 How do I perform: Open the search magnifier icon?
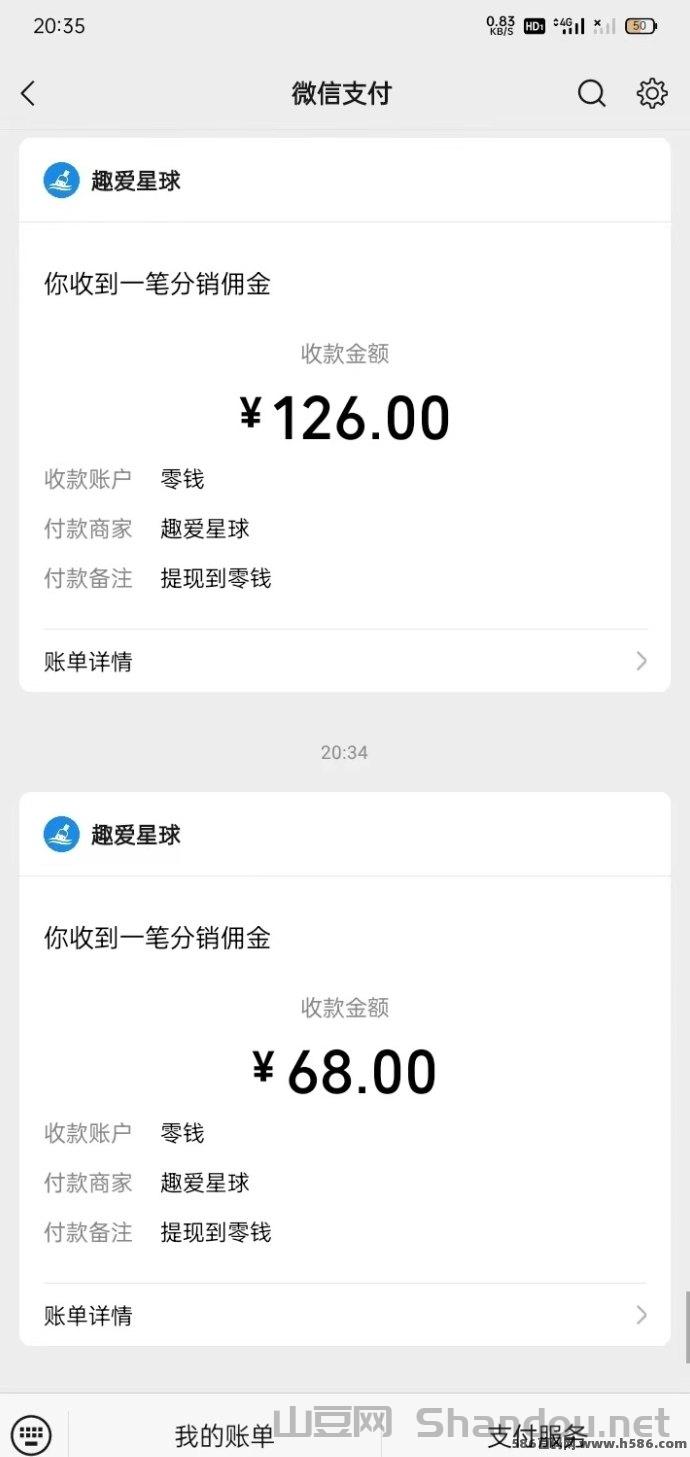(x=592, y=94)
